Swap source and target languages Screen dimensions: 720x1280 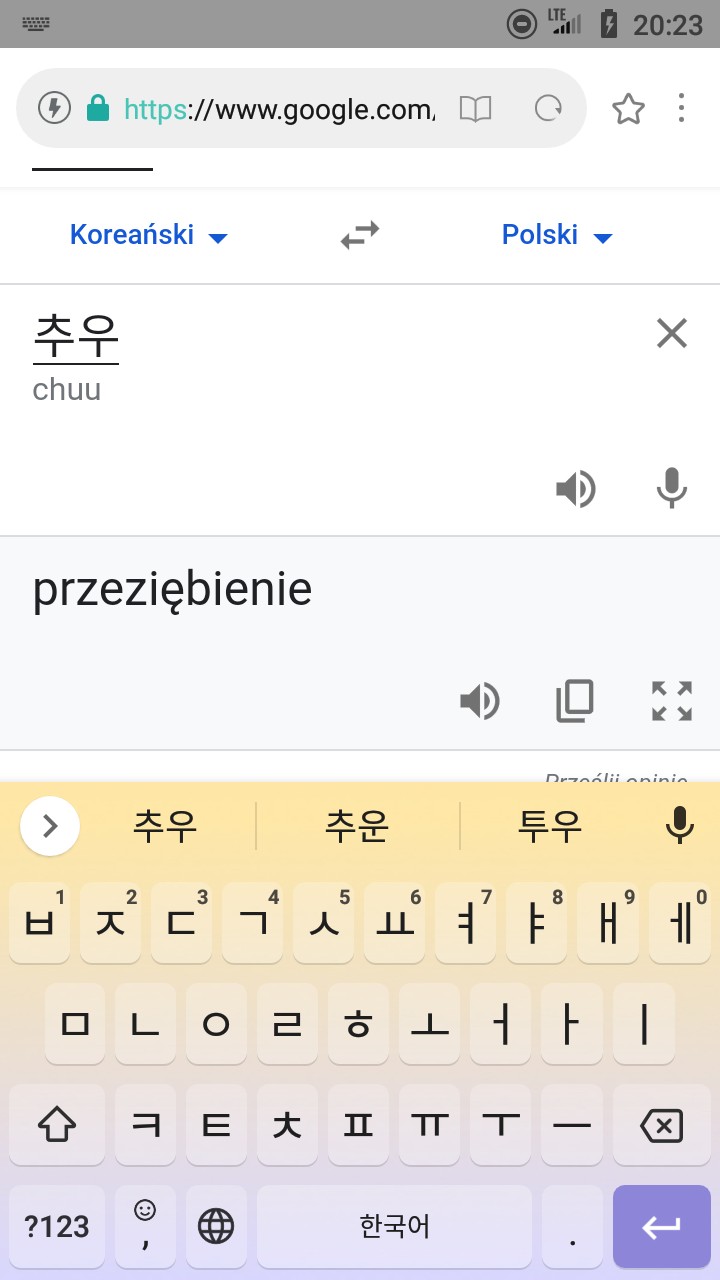[360, 235]
